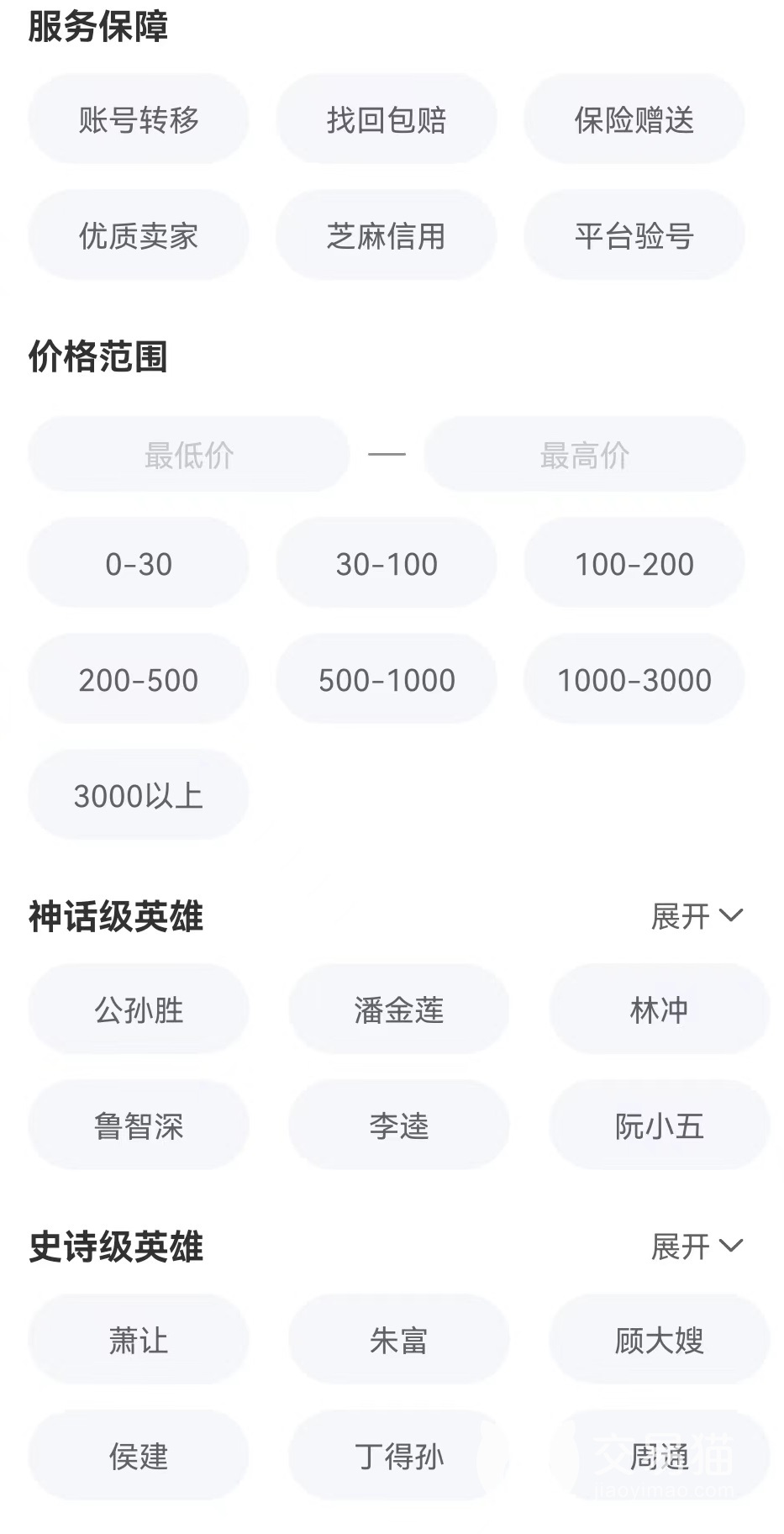Tap the 保险赠送 chip
The image size is (784, 1534).
tap(634, 119)
